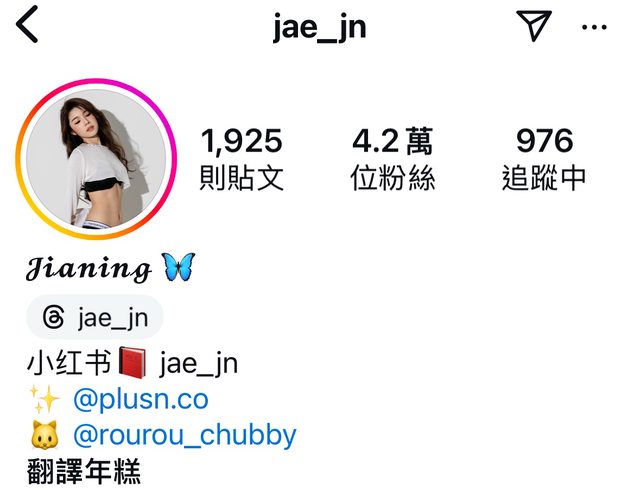Open the 1,925 posts count
This screenshot has height=495, width=640.
[241, 158]
